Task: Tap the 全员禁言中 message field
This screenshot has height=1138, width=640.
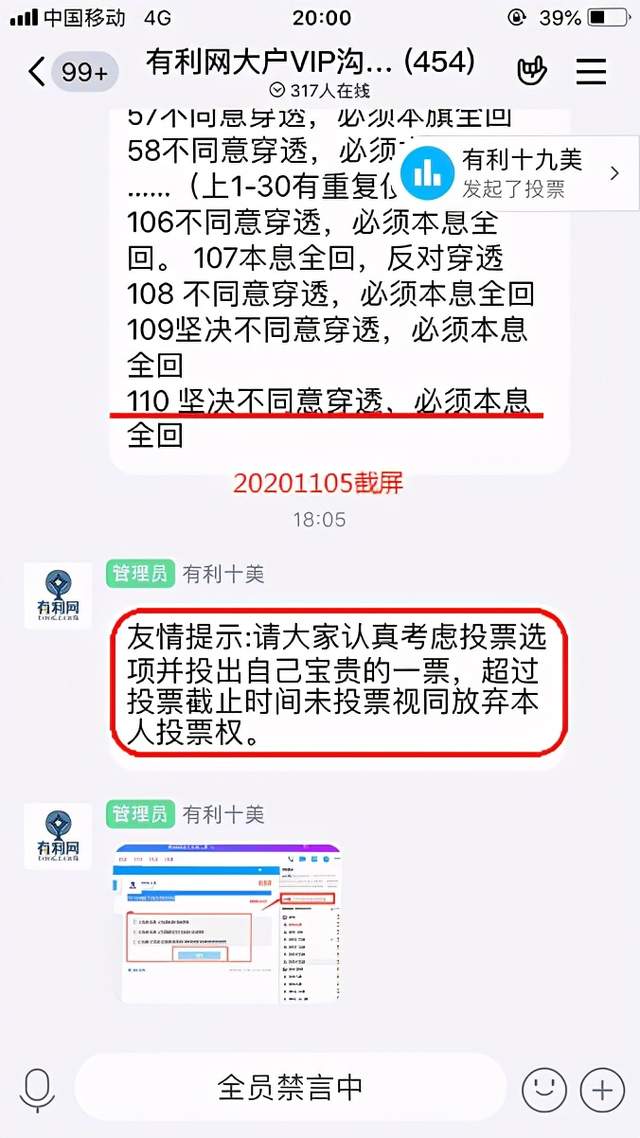Action: [x=290, y=1087]
